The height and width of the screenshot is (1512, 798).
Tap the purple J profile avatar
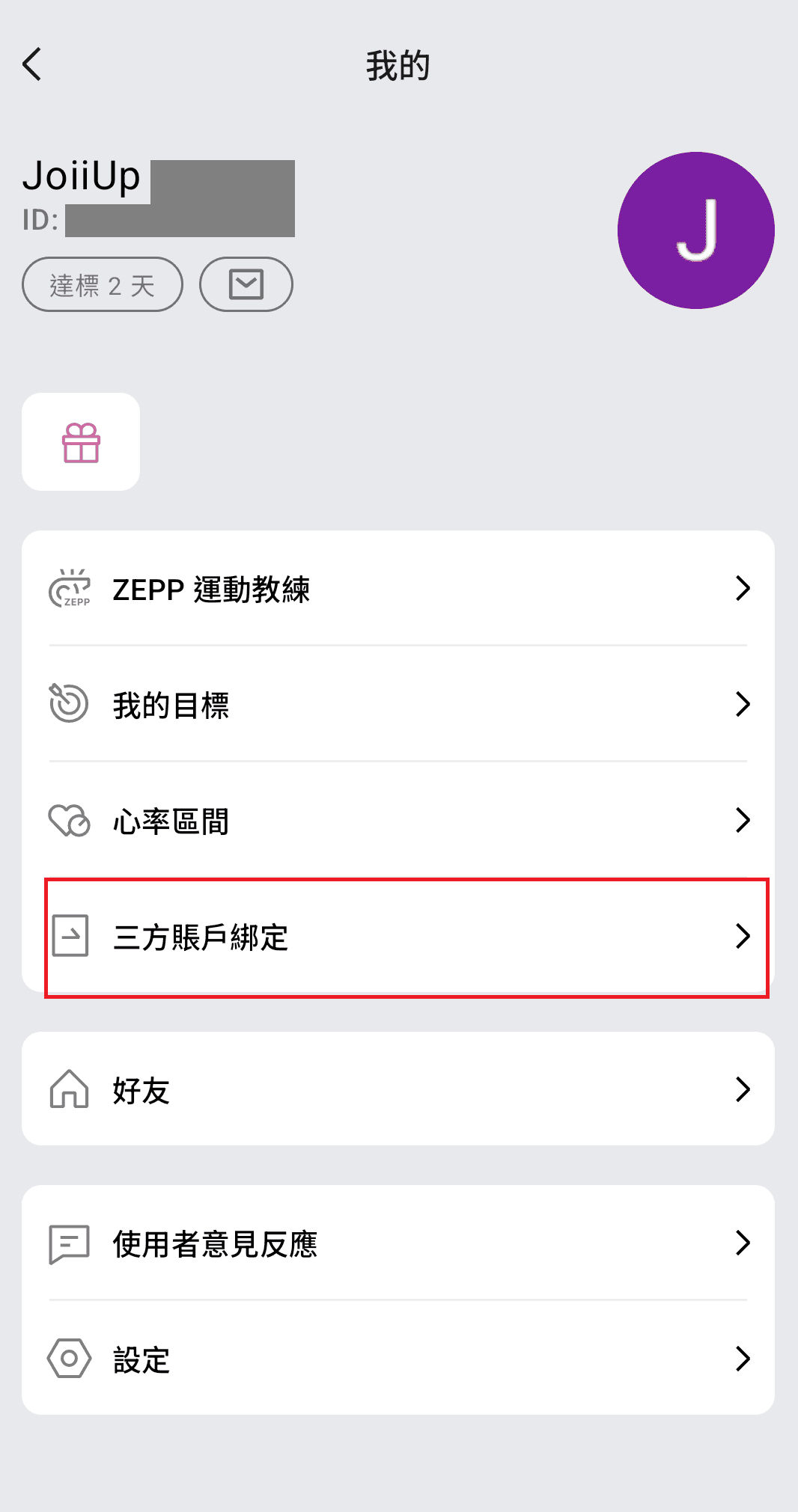695,230
